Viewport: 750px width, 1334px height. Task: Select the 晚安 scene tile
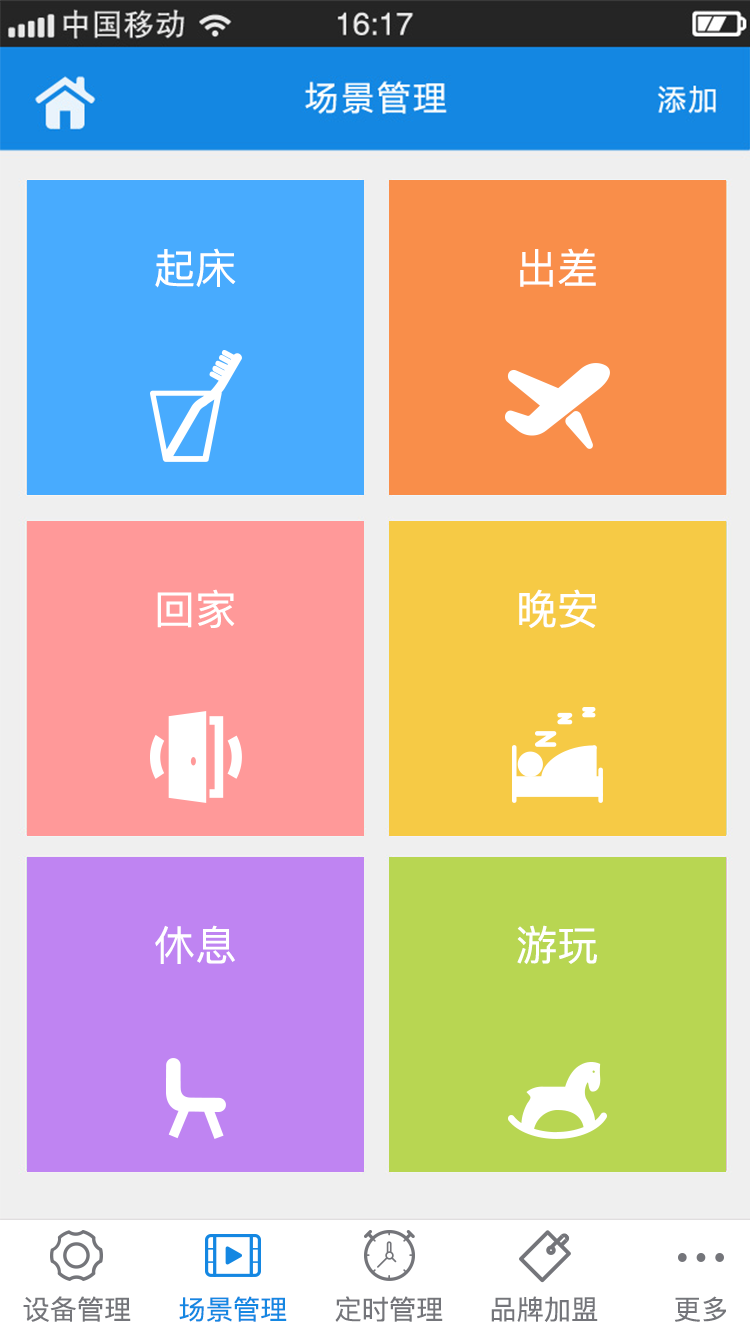[x=557, y=678]
